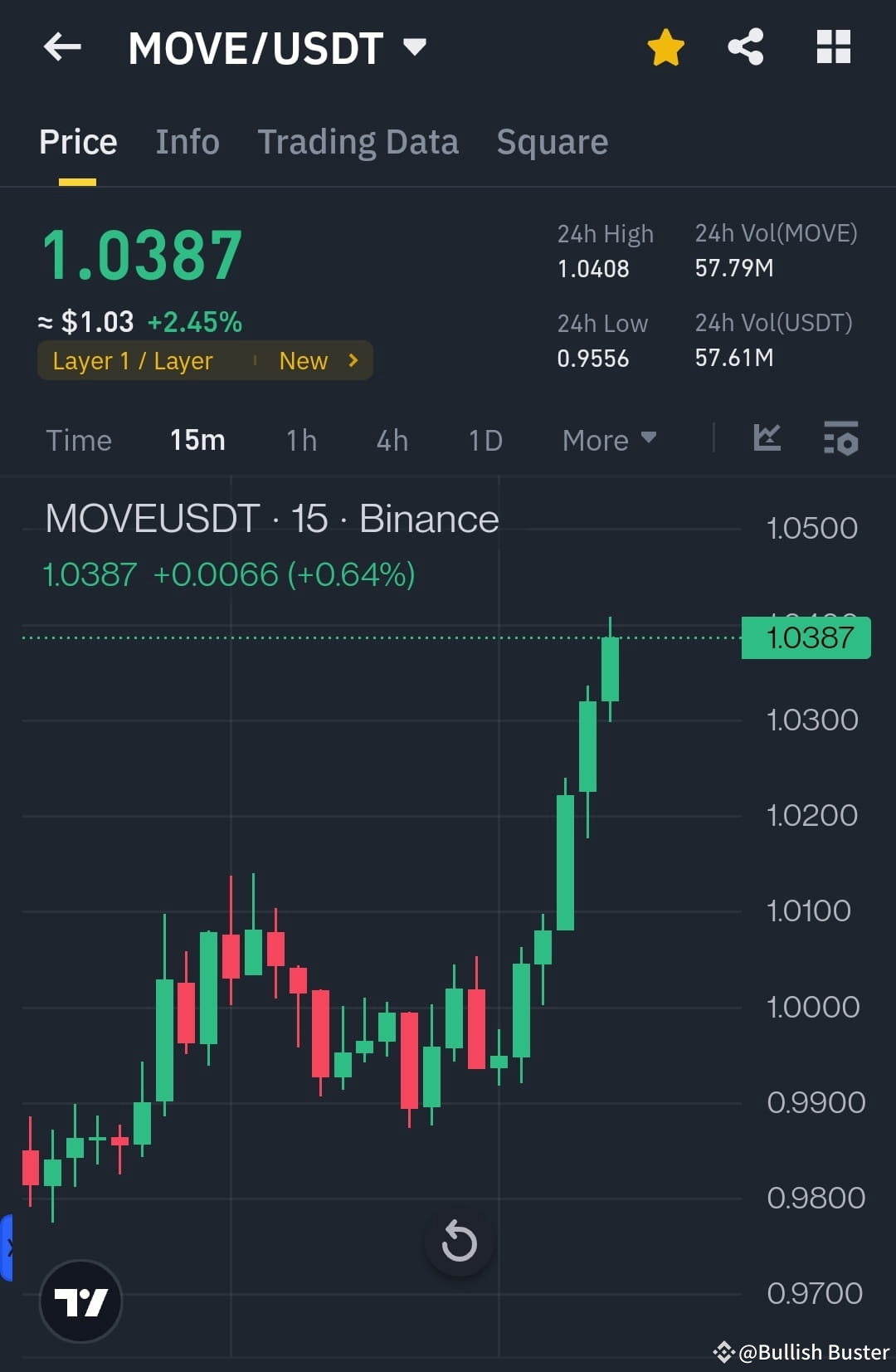Open the markets grid icon top right
This screenshot has height=1372, width=896.
(x=833, y=47)
